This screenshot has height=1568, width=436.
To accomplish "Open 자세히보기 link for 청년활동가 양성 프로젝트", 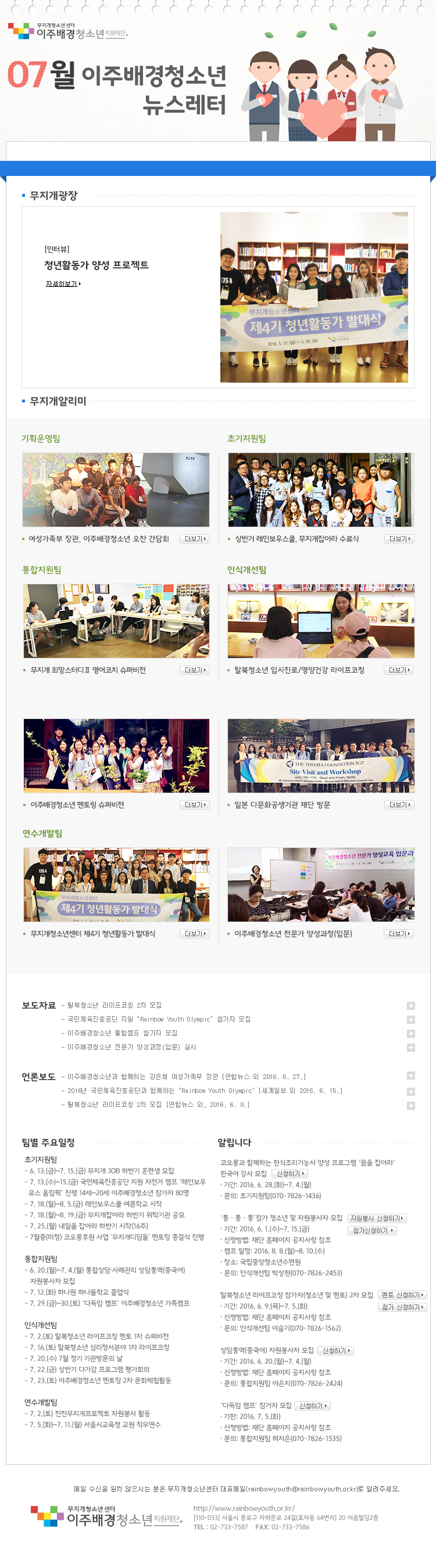I will [x=63, y=283].
